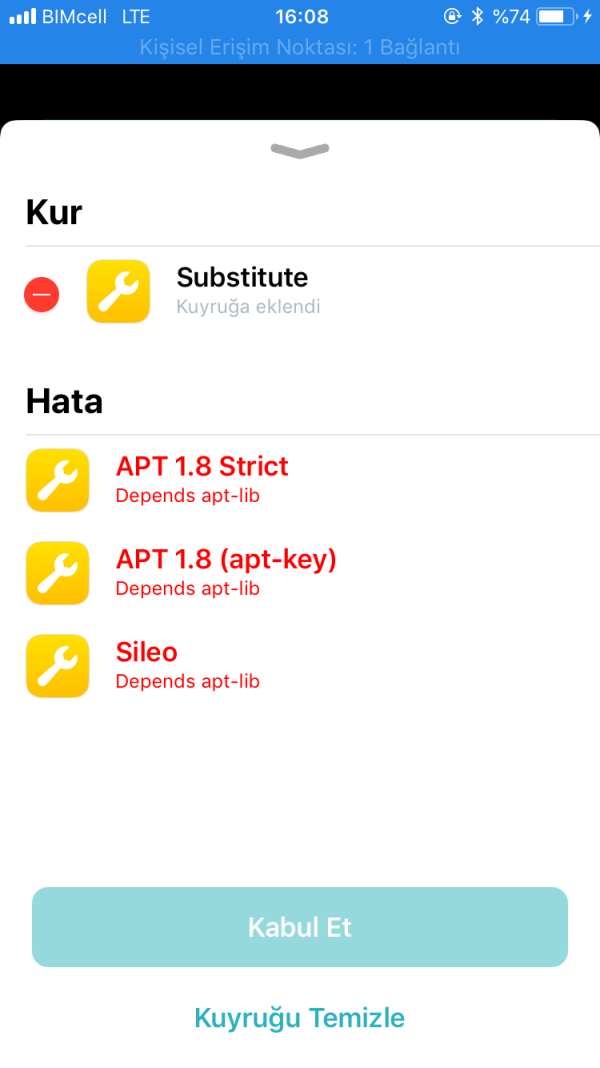Collapse the queue sheet via the chevron handle
This screenshot has width=600, height=1068.
coord(299,150)
